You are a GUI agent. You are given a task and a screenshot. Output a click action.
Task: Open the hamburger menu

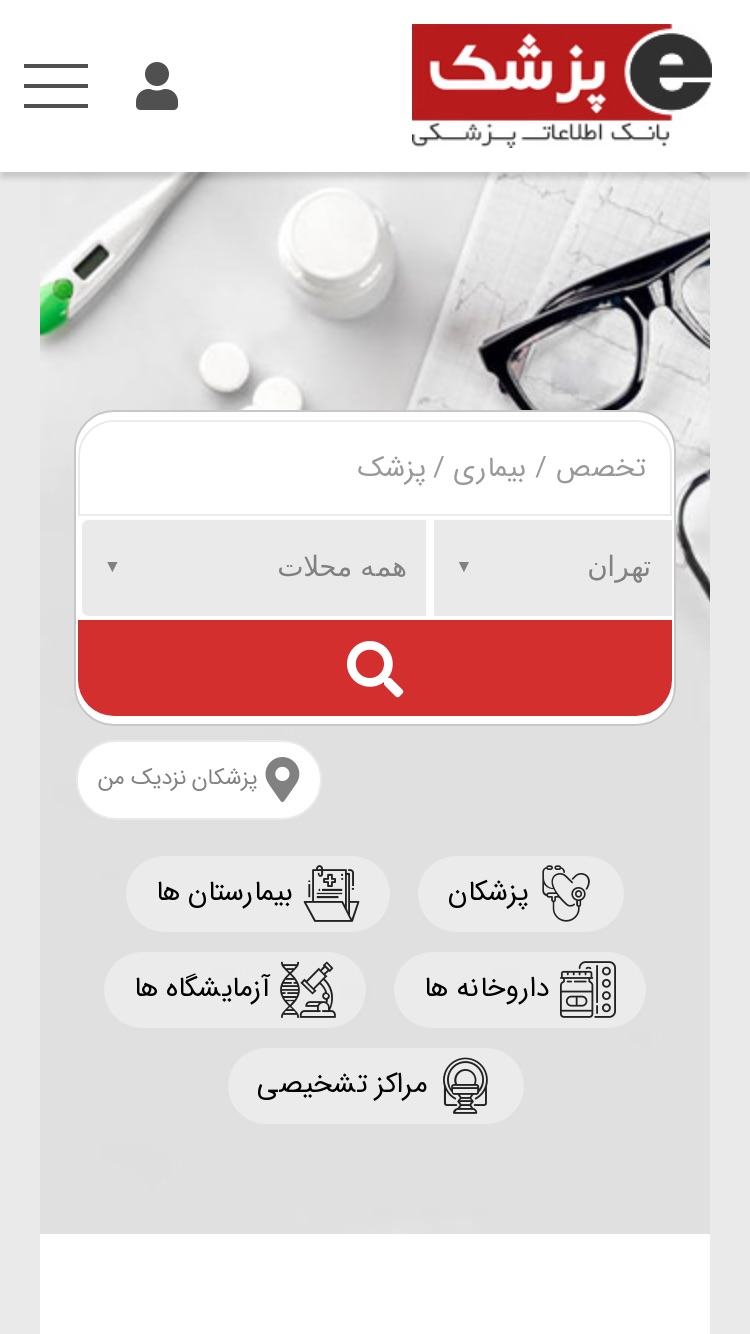coord(56,86)
